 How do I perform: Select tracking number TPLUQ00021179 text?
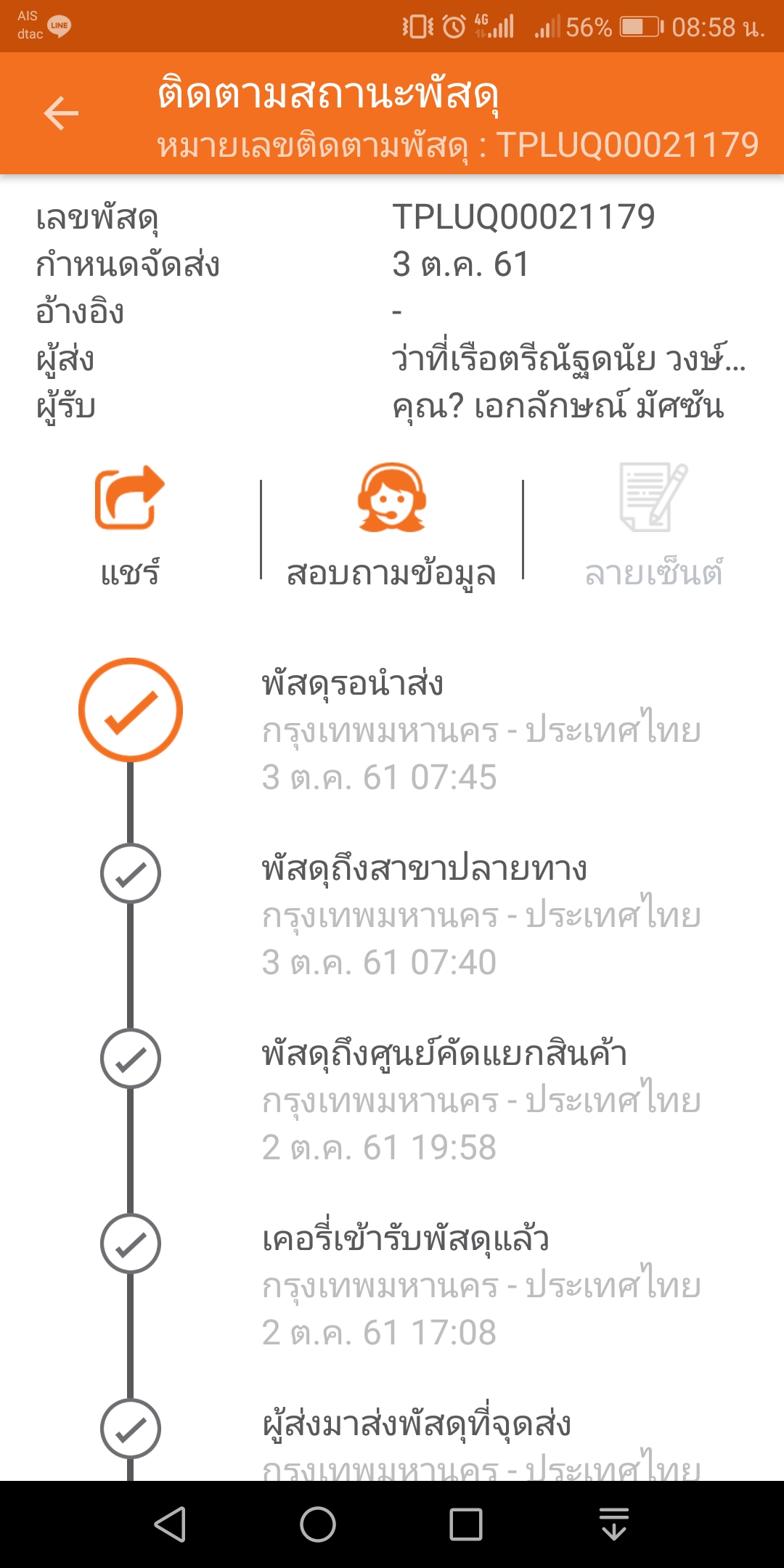(523, 216)
